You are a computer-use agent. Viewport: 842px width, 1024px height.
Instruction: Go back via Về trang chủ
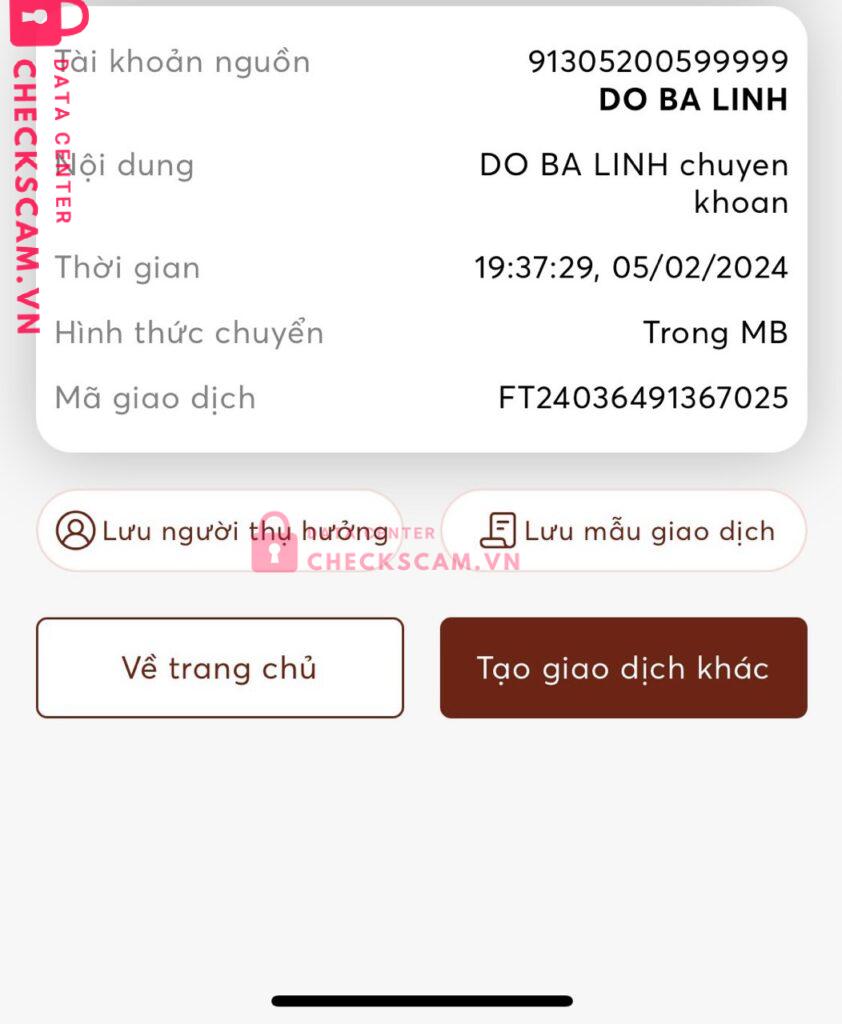point(220,668)
